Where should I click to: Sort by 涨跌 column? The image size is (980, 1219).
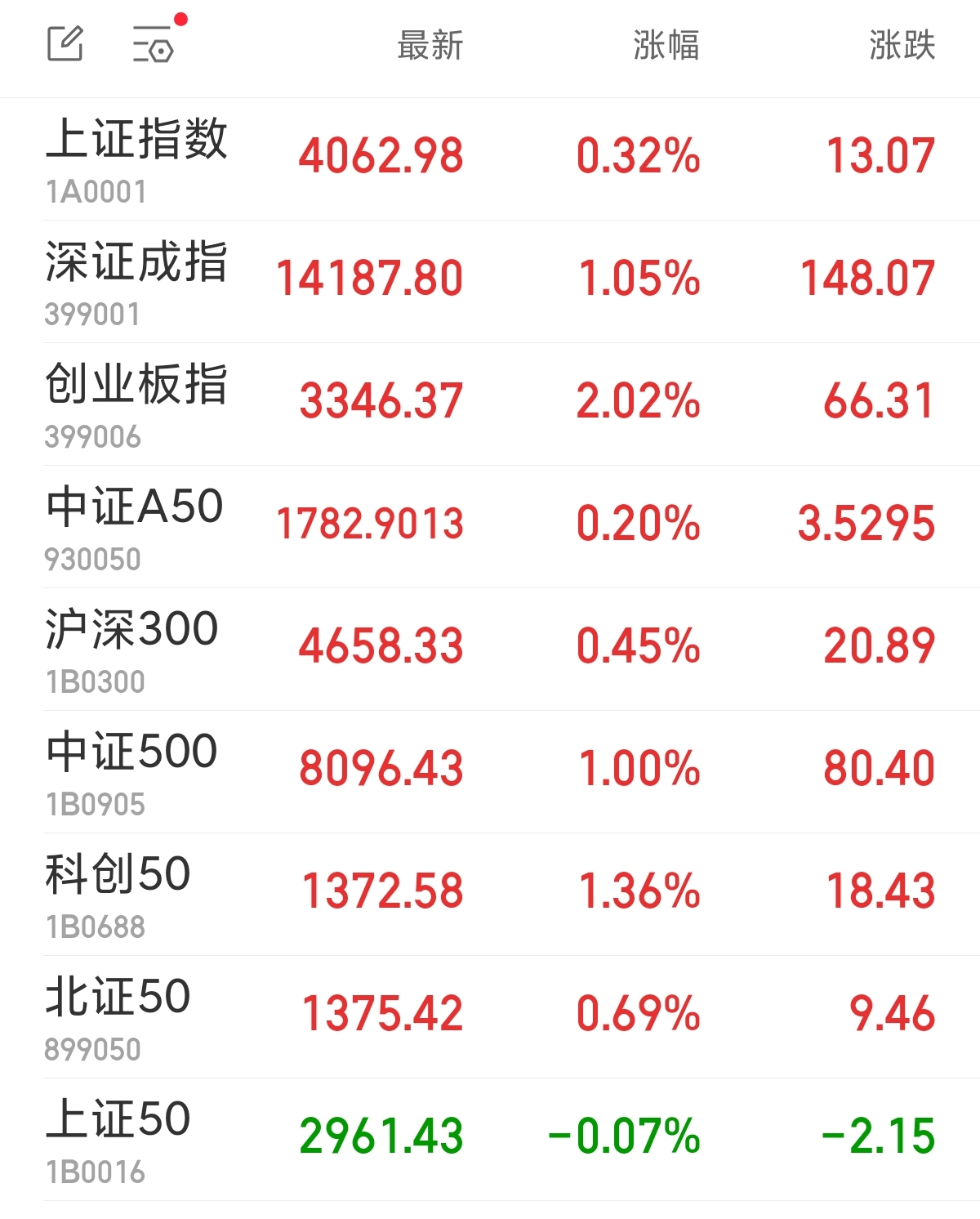point(902,46)
